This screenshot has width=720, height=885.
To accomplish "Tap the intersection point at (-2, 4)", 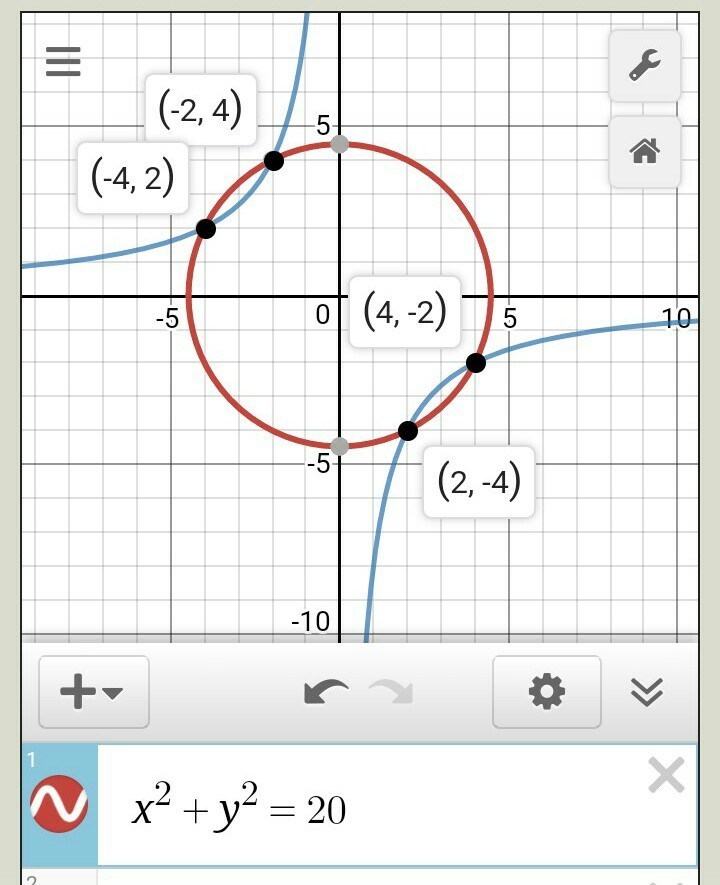I will (273, 161).
